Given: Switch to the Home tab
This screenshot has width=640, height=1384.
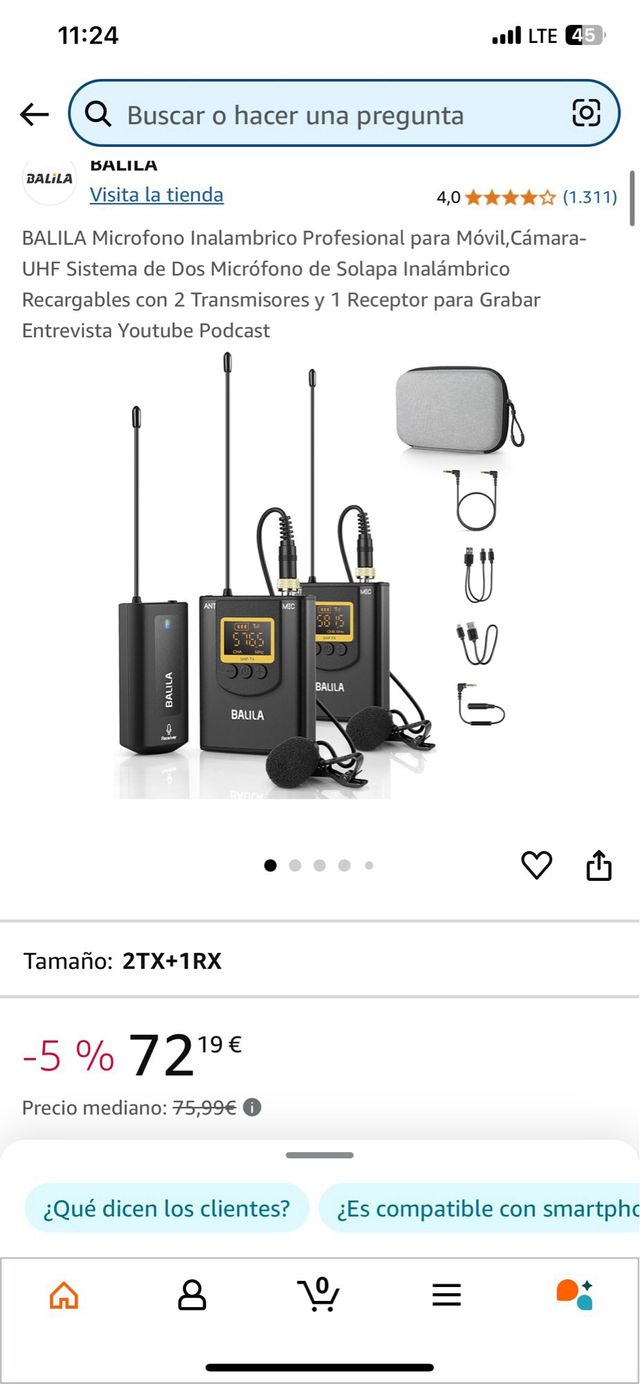Looking at the screenshot, I should 64,1295.
